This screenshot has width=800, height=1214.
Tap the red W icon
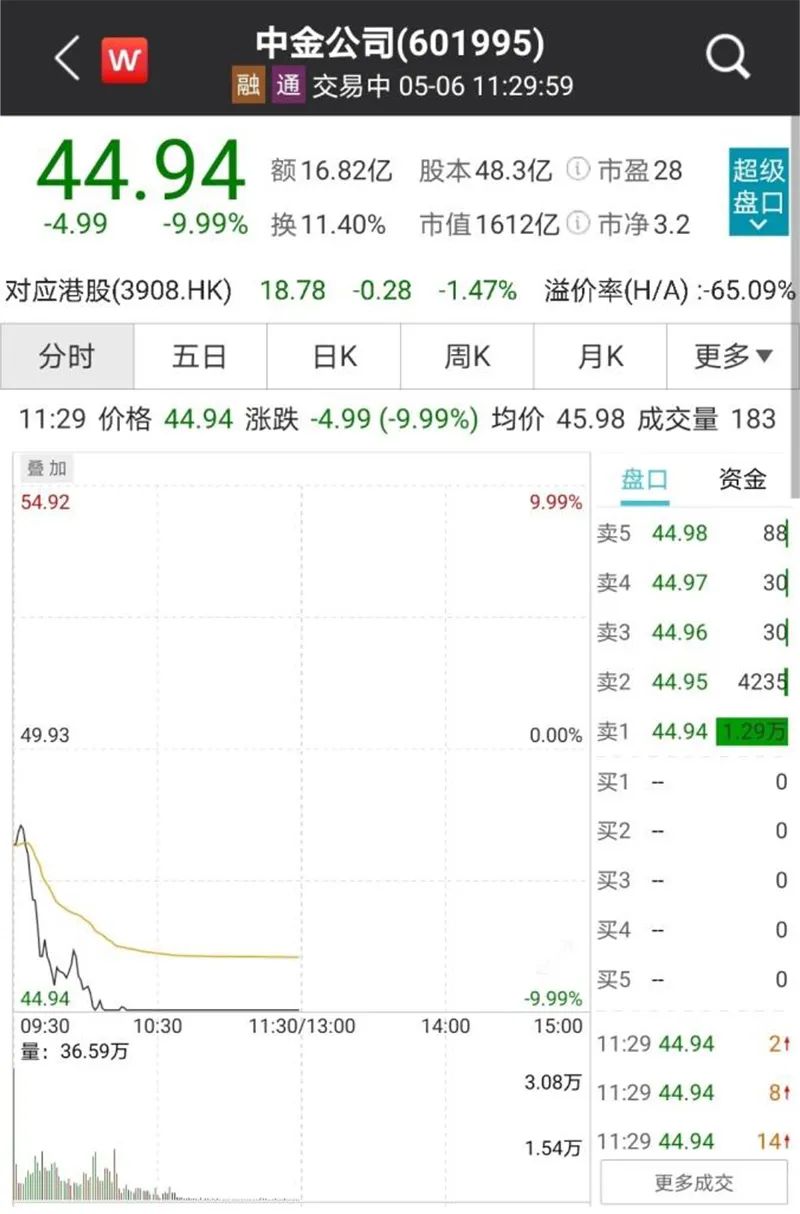coord(124,61)
